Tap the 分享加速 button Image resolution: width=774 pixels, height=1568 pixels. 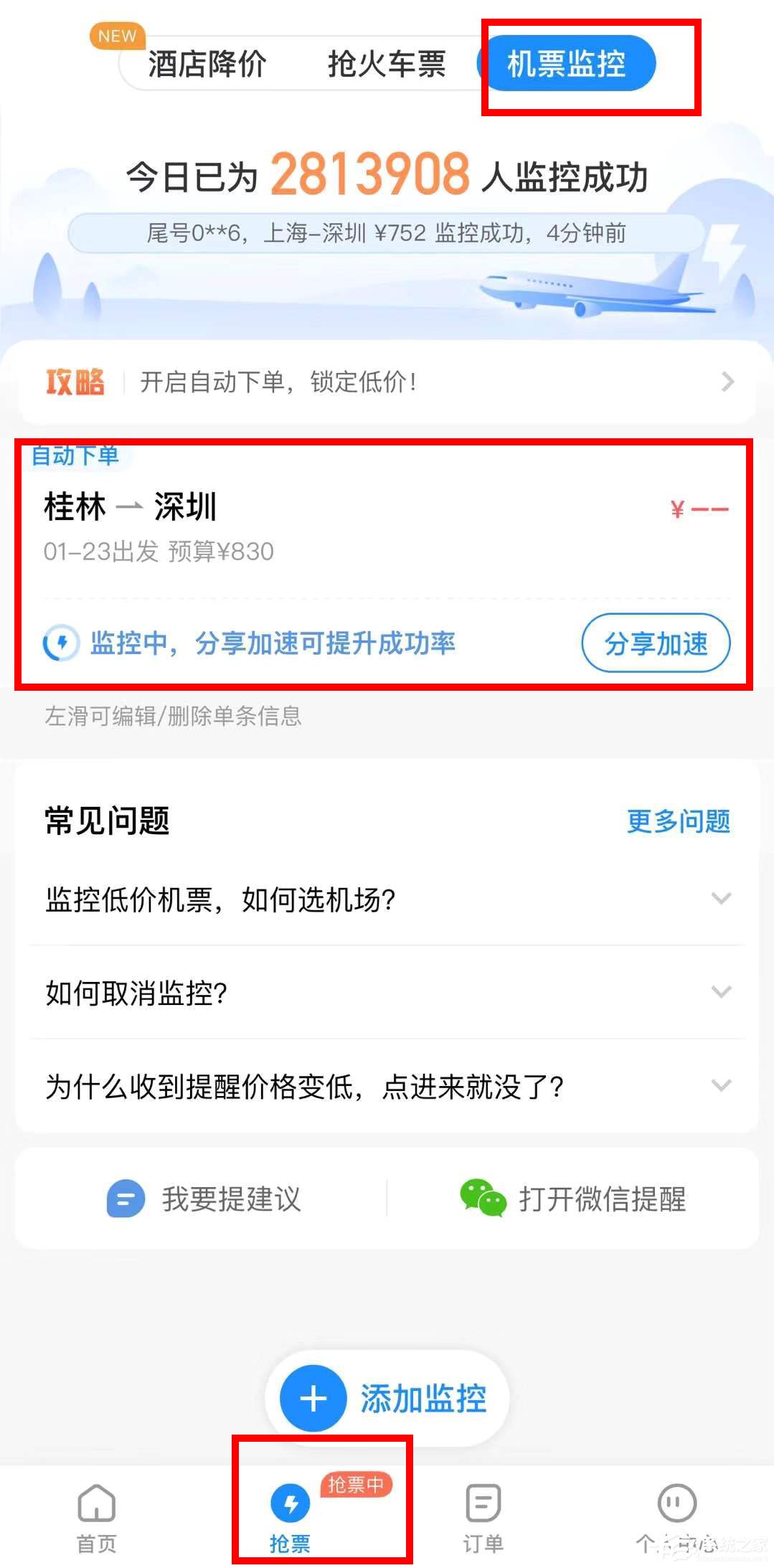tap(656, 643)
